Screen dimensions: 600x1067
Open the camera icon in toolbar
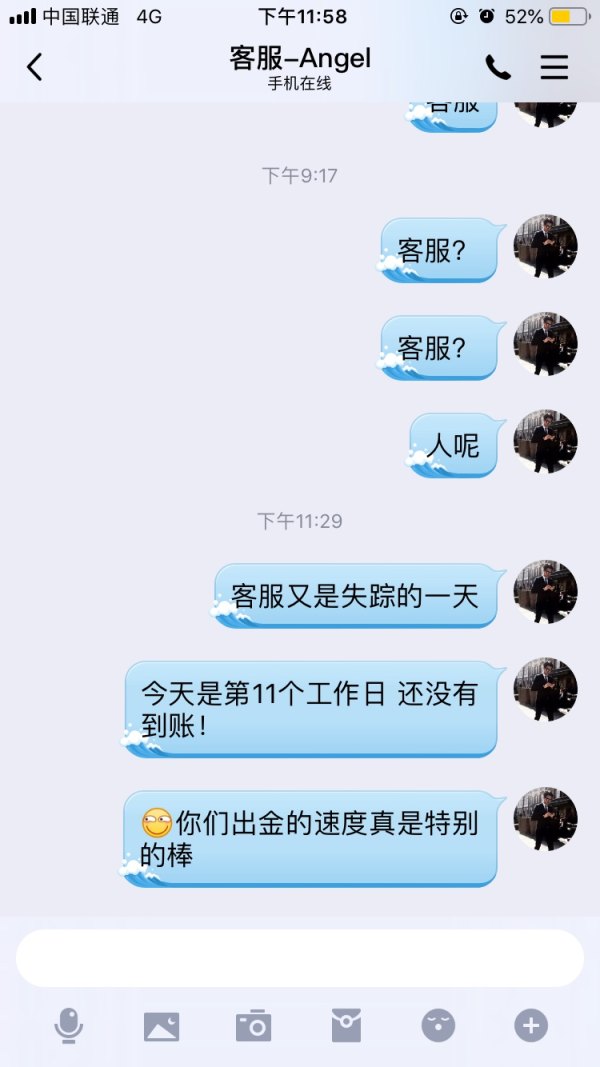point(253,1025)
